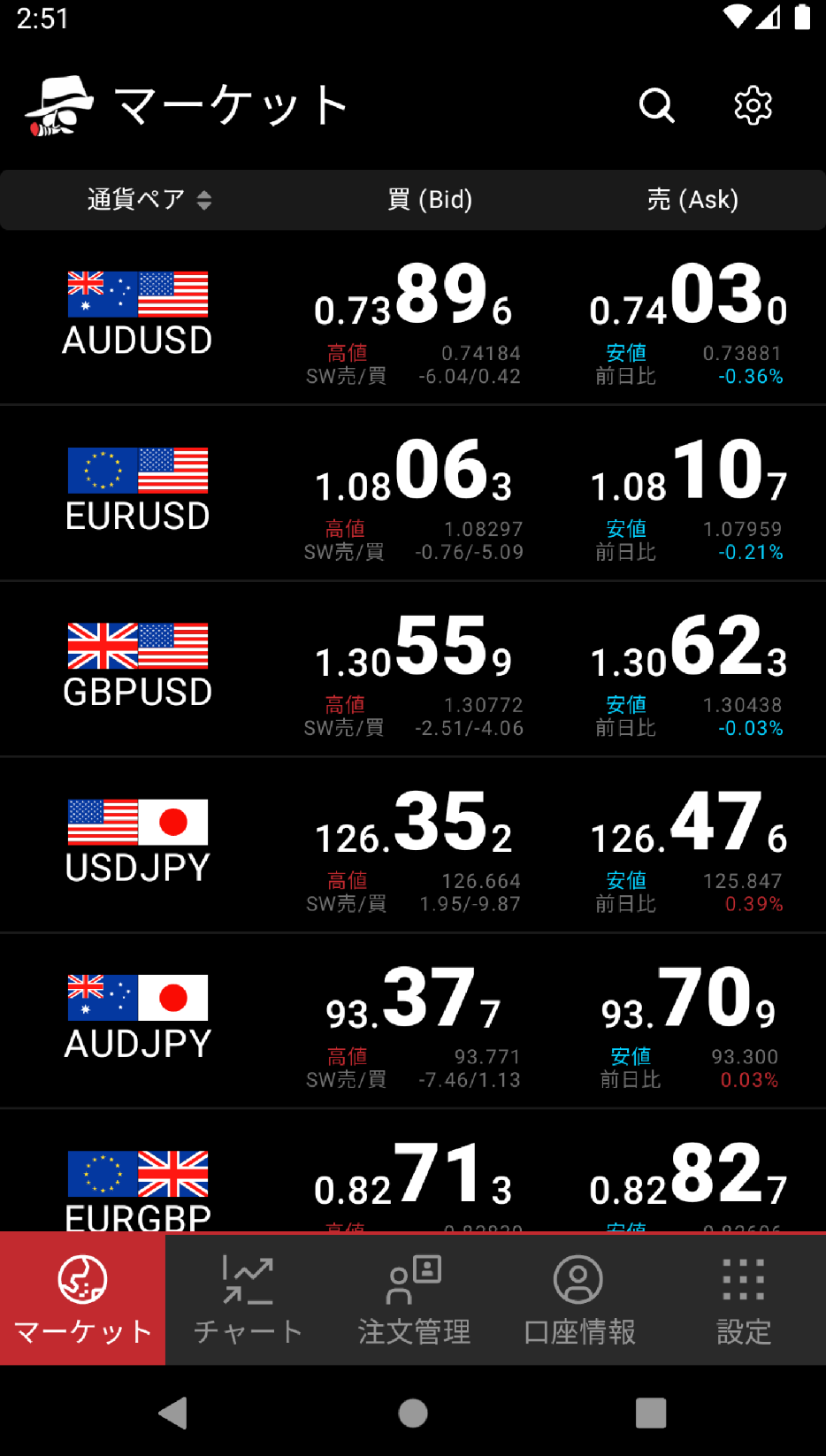This screenshot has width=826, height=1456.
Task: Open the EURUSD currency pair row
Action: 413,494
